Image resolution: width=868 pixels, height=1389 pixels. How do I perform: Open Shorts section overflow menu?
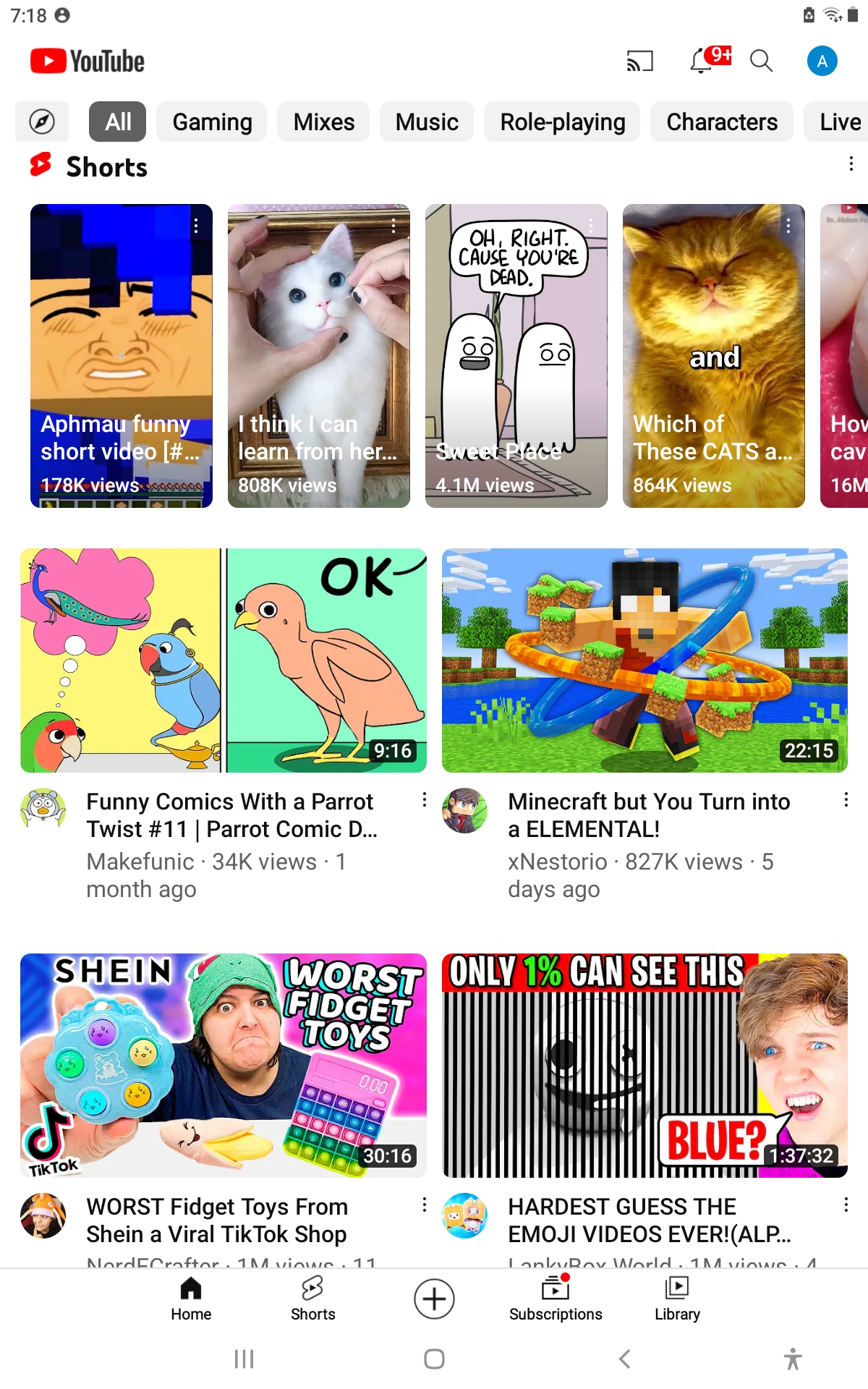(x=851, y=164)
